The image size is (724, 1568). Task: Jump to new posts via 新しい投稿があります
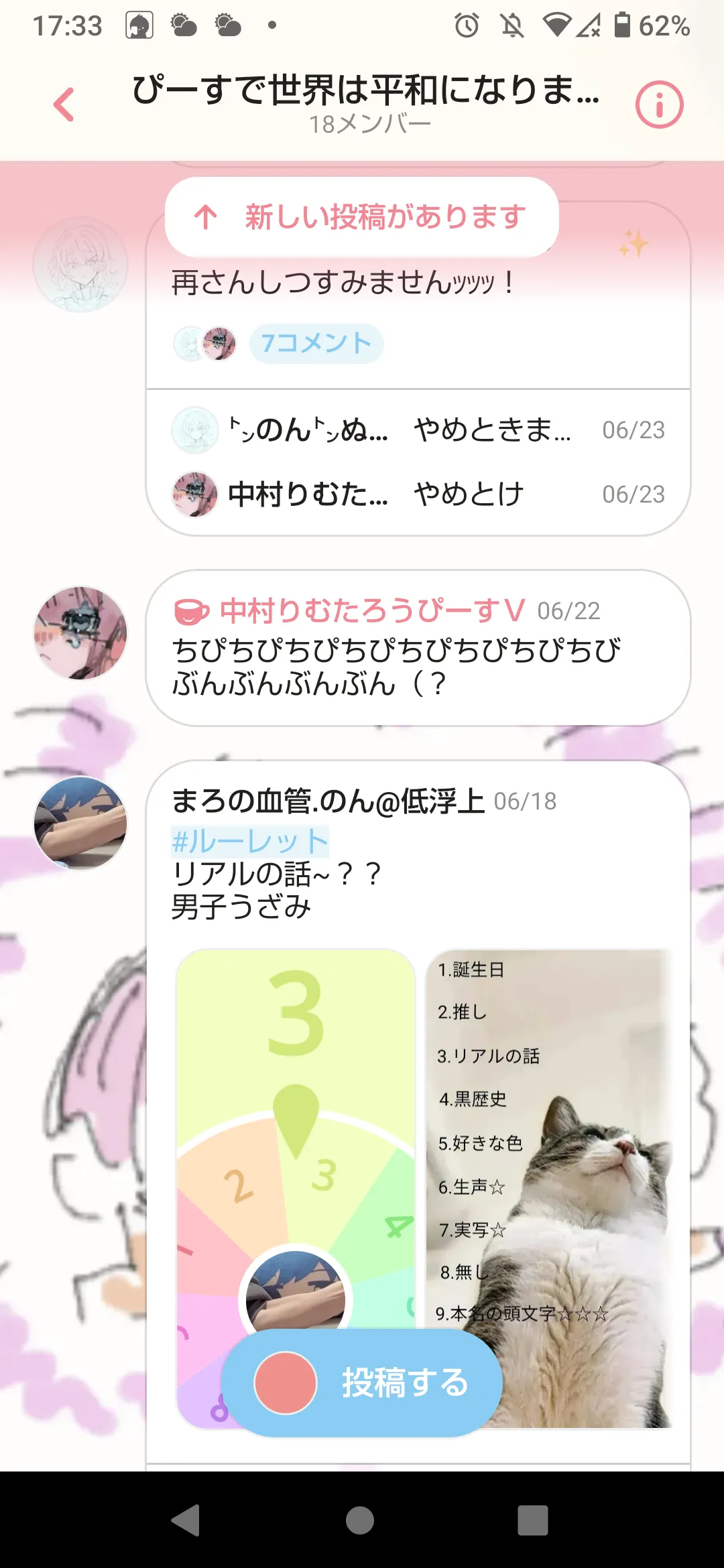click(362, 216)
